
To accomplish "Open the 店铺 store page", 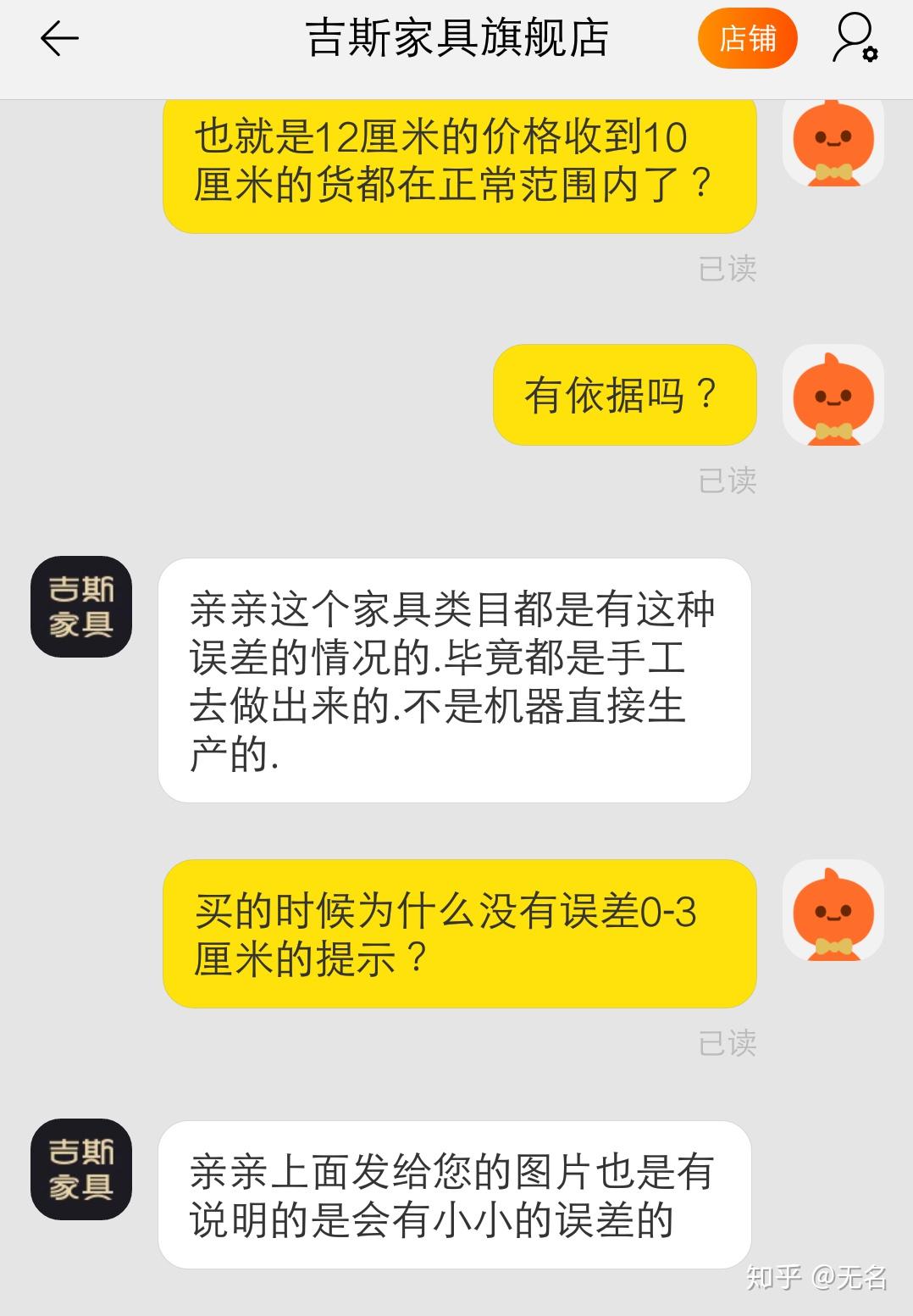I will pos(747,39).
